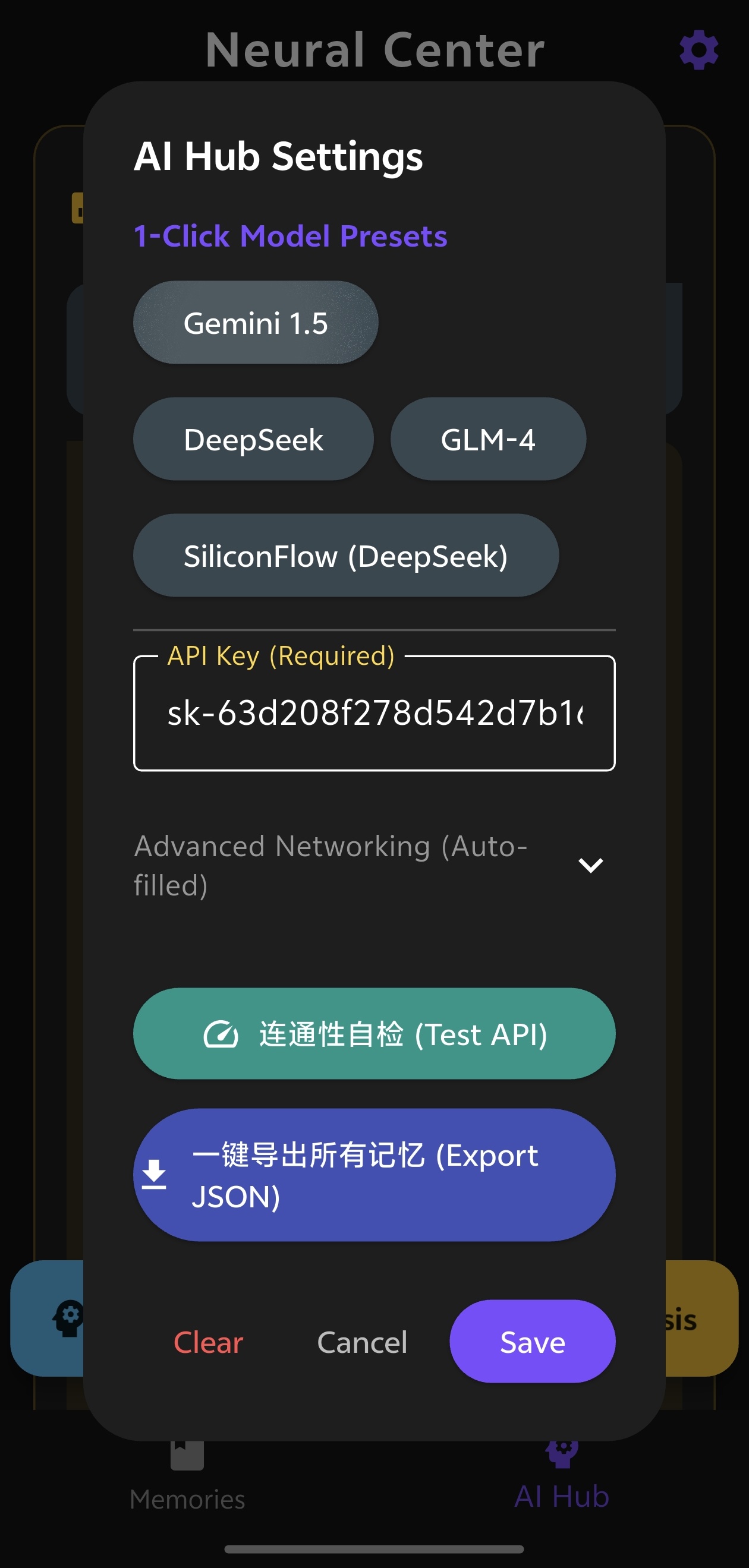Select the SiliconFlow (DeepSeek) preset
Viewport: 749px width, 1568px height.
click(346, 555)
